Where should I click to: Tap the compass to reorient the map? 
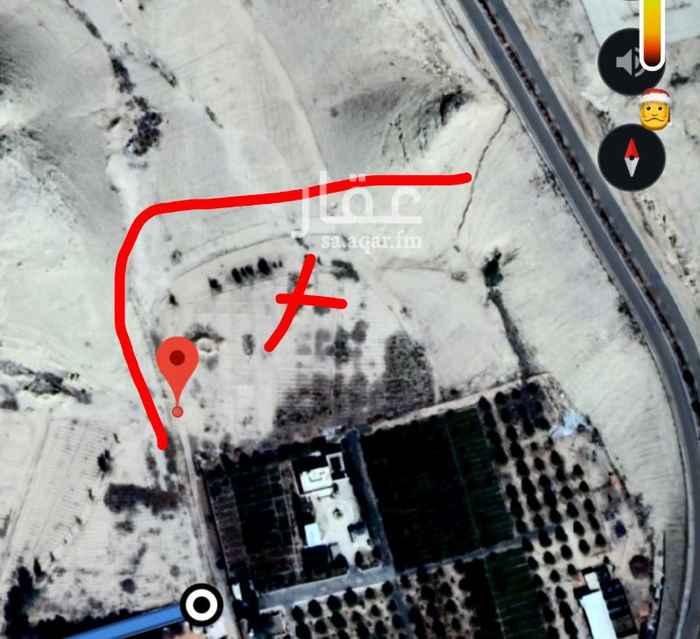point(631,158)
